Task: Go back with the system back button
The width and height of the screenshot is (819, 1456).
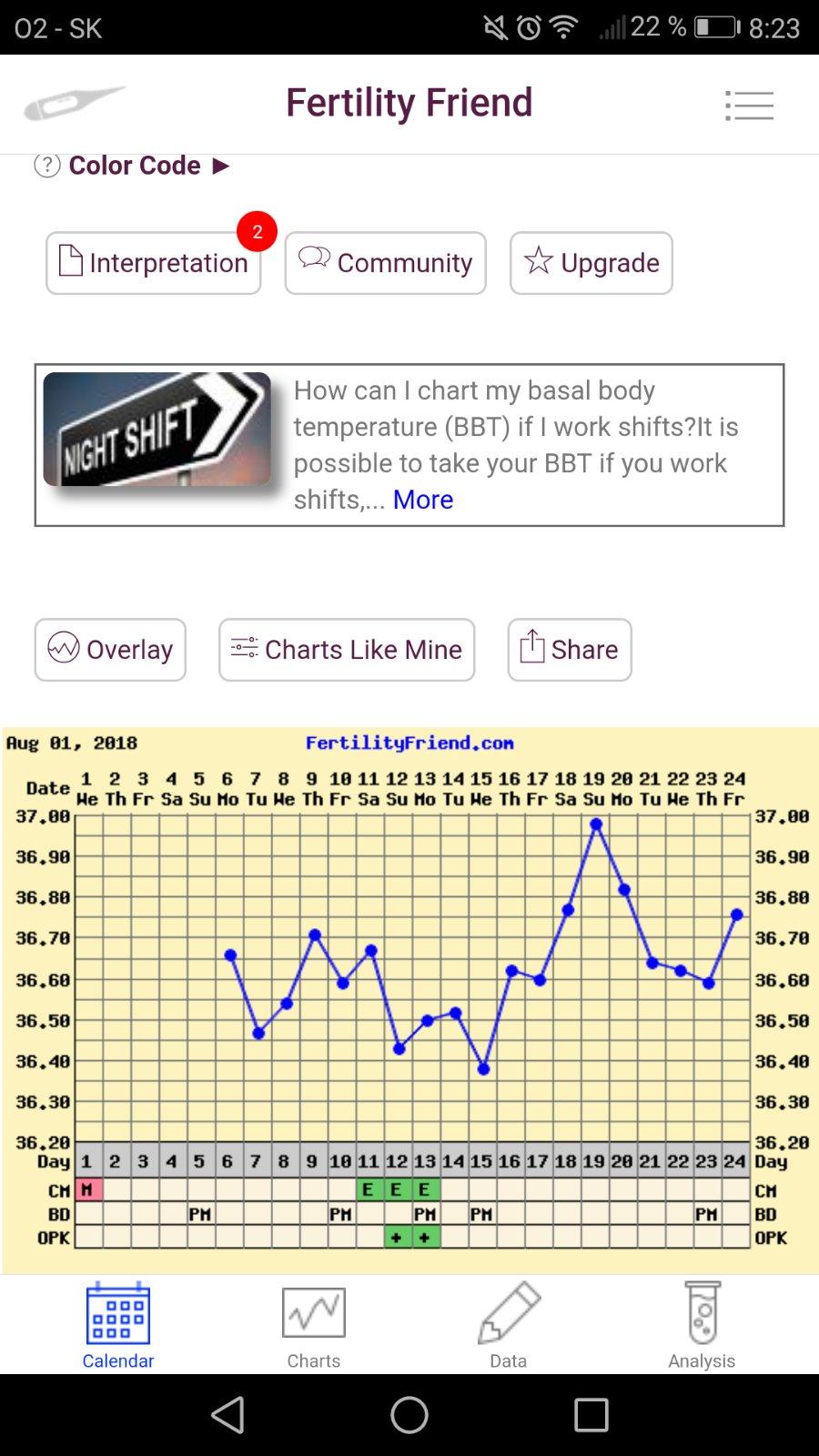Action: pyautogui.click(x=227, y=1415)
